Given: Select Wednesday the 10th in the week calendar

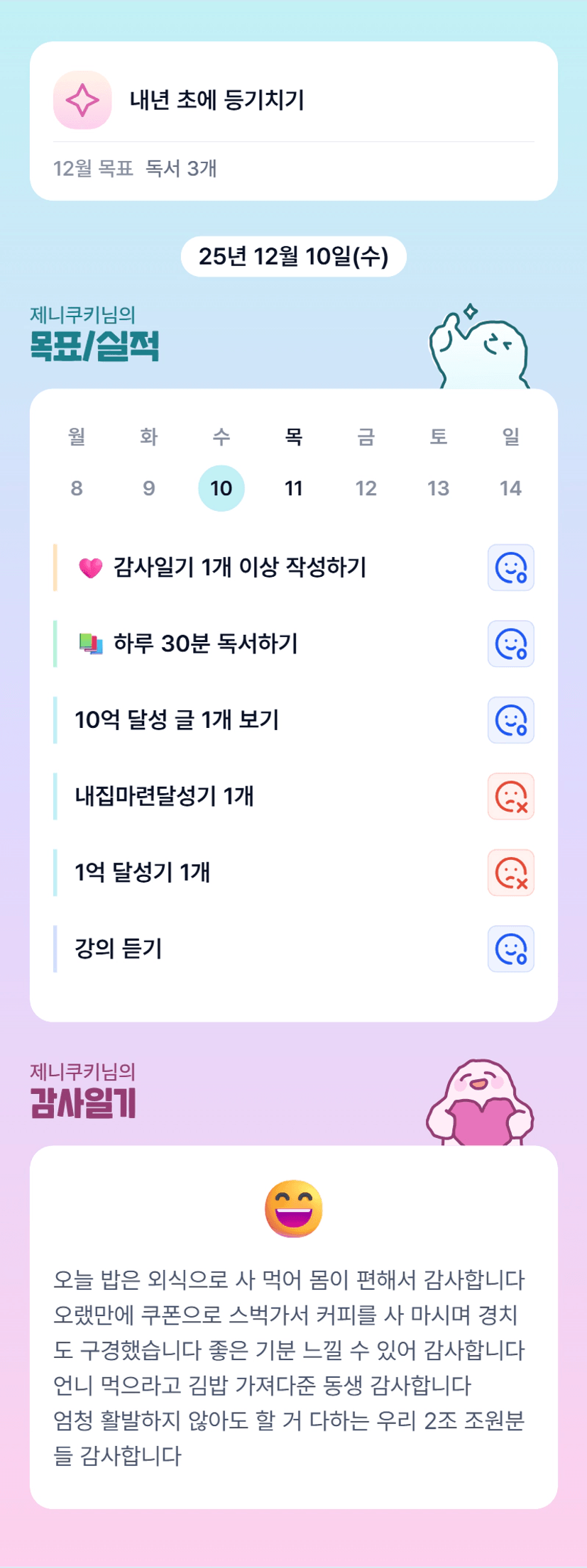Looking at the screenshot, I should point(221,488).
